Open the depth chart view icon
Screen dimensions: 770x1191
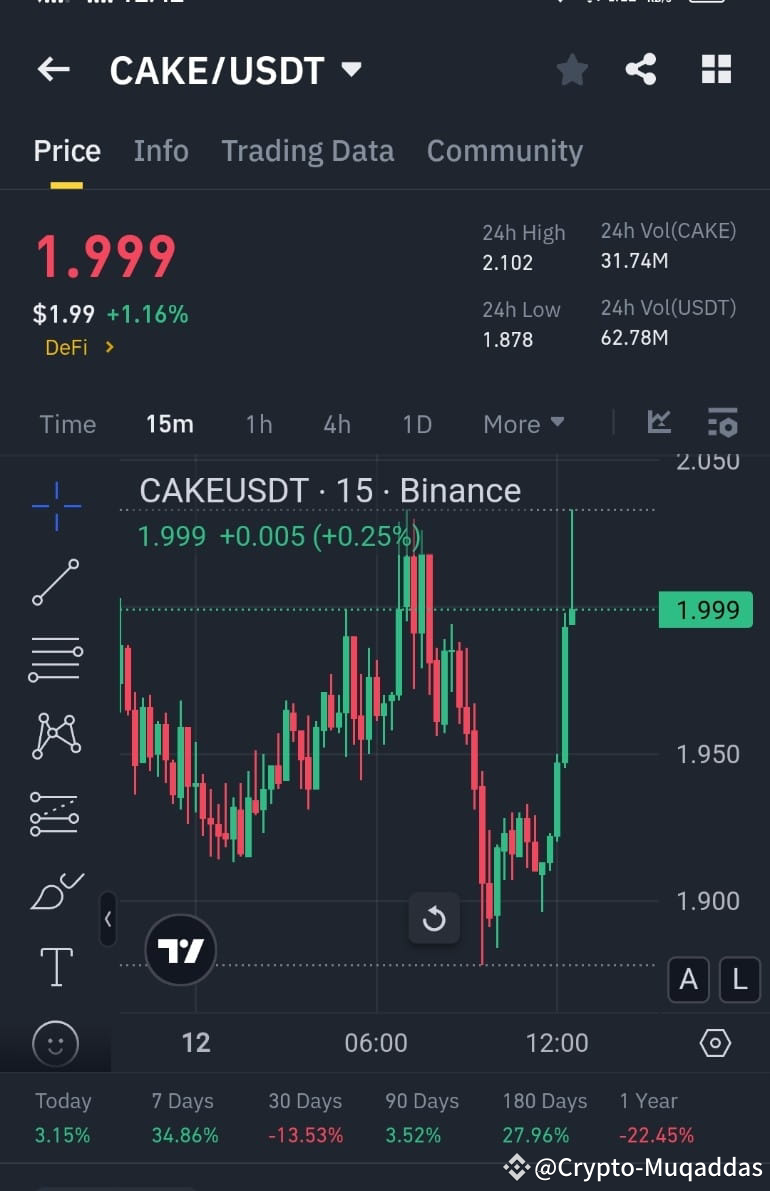[659, 423]
